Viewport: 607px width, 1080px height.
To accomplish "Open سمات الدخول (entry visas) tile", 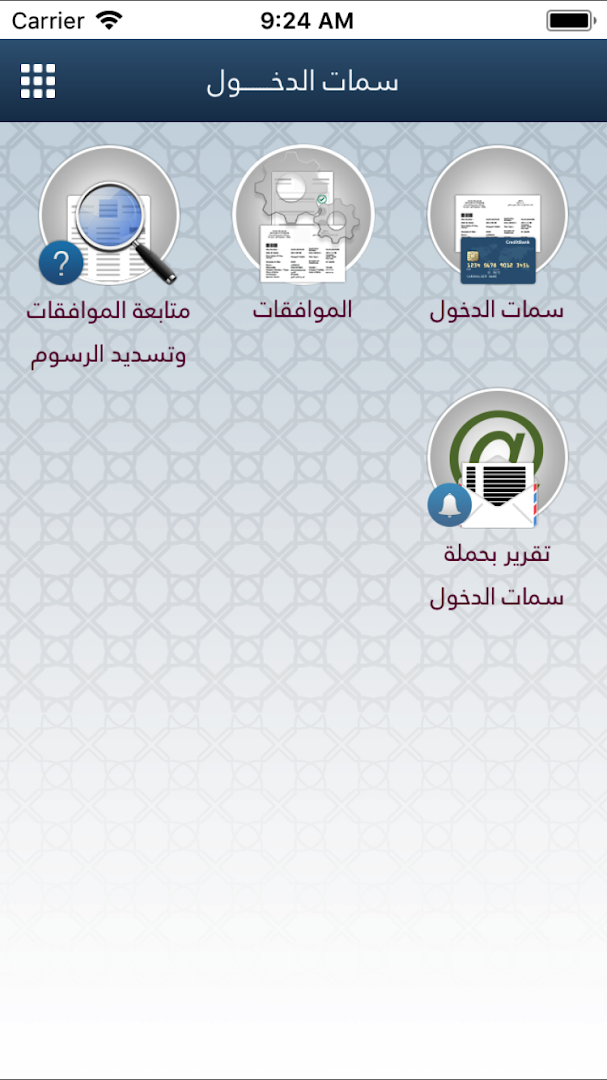I will coord(497,217).
